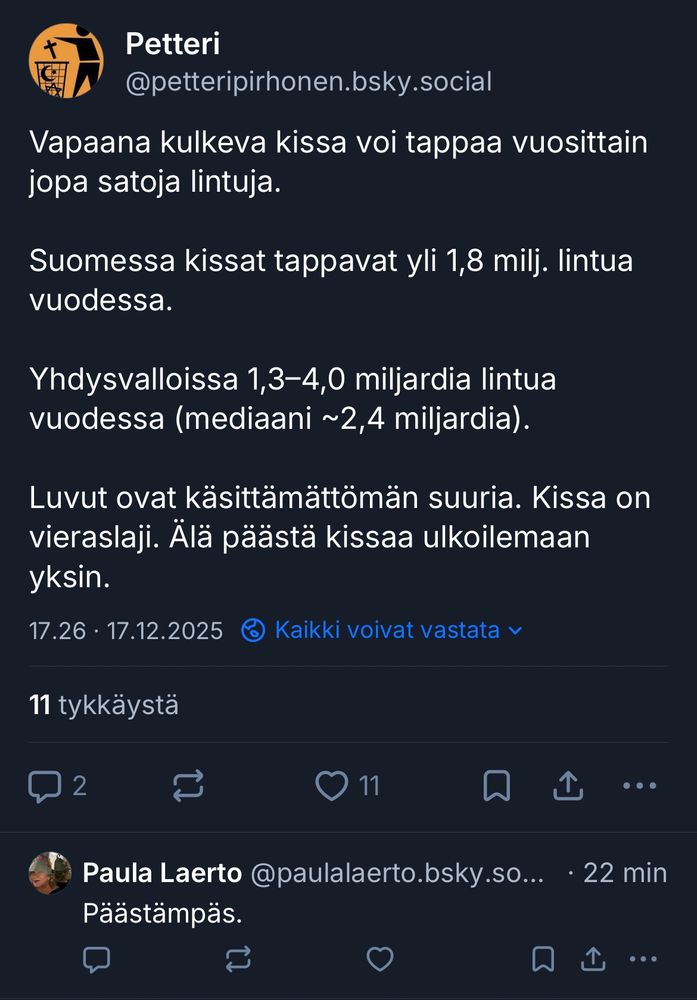Like Paula Laerto's reply "Päästämpäs."
697x1000 pixels.
point(380,959)
